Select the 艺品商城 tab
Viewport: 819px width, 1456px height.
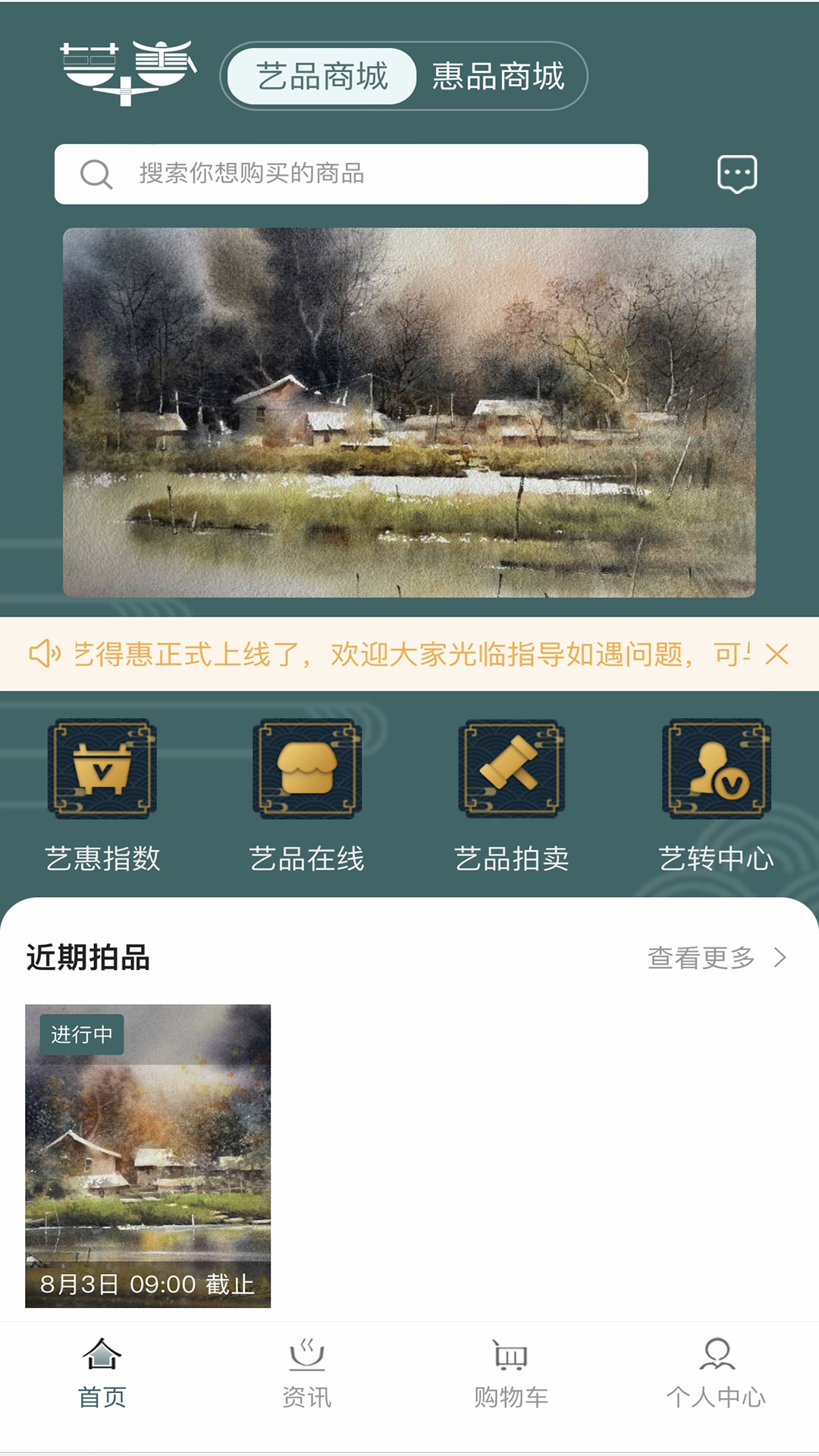[322, 77]
